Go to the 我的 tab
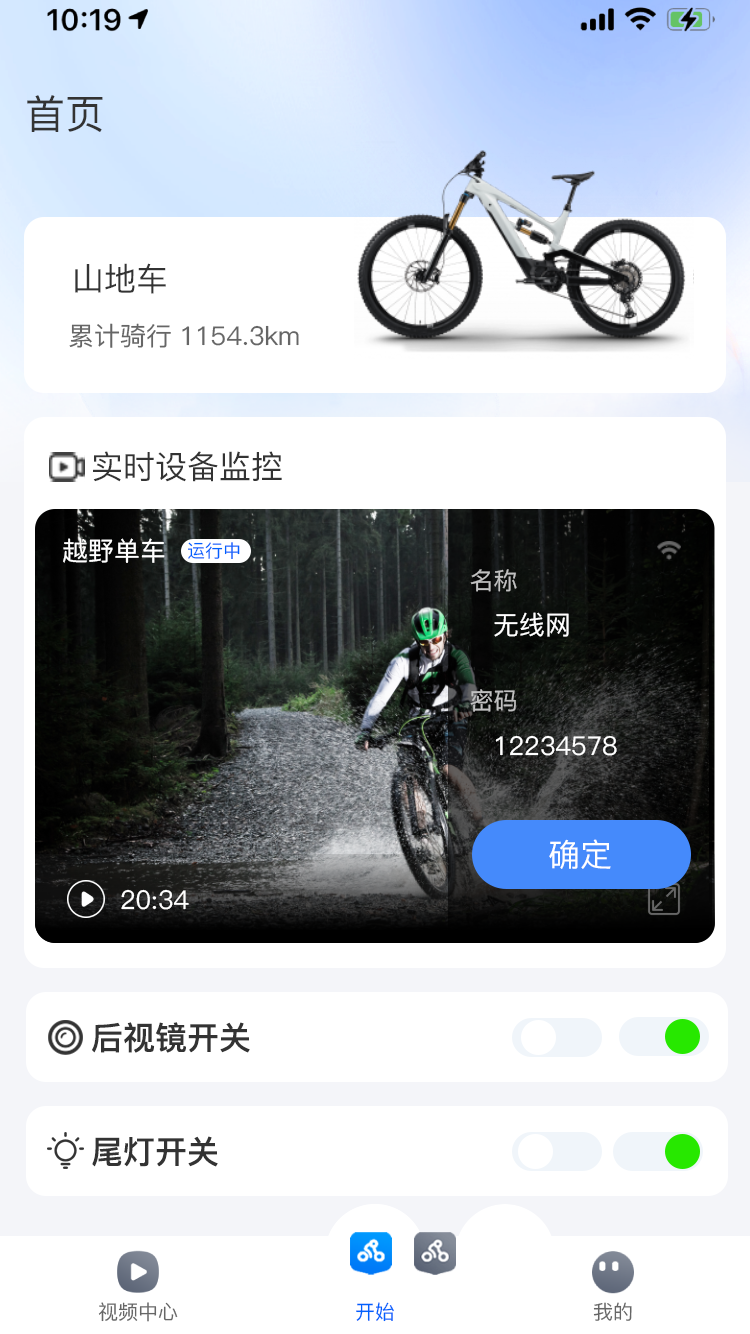 (x=612, y=1287)
